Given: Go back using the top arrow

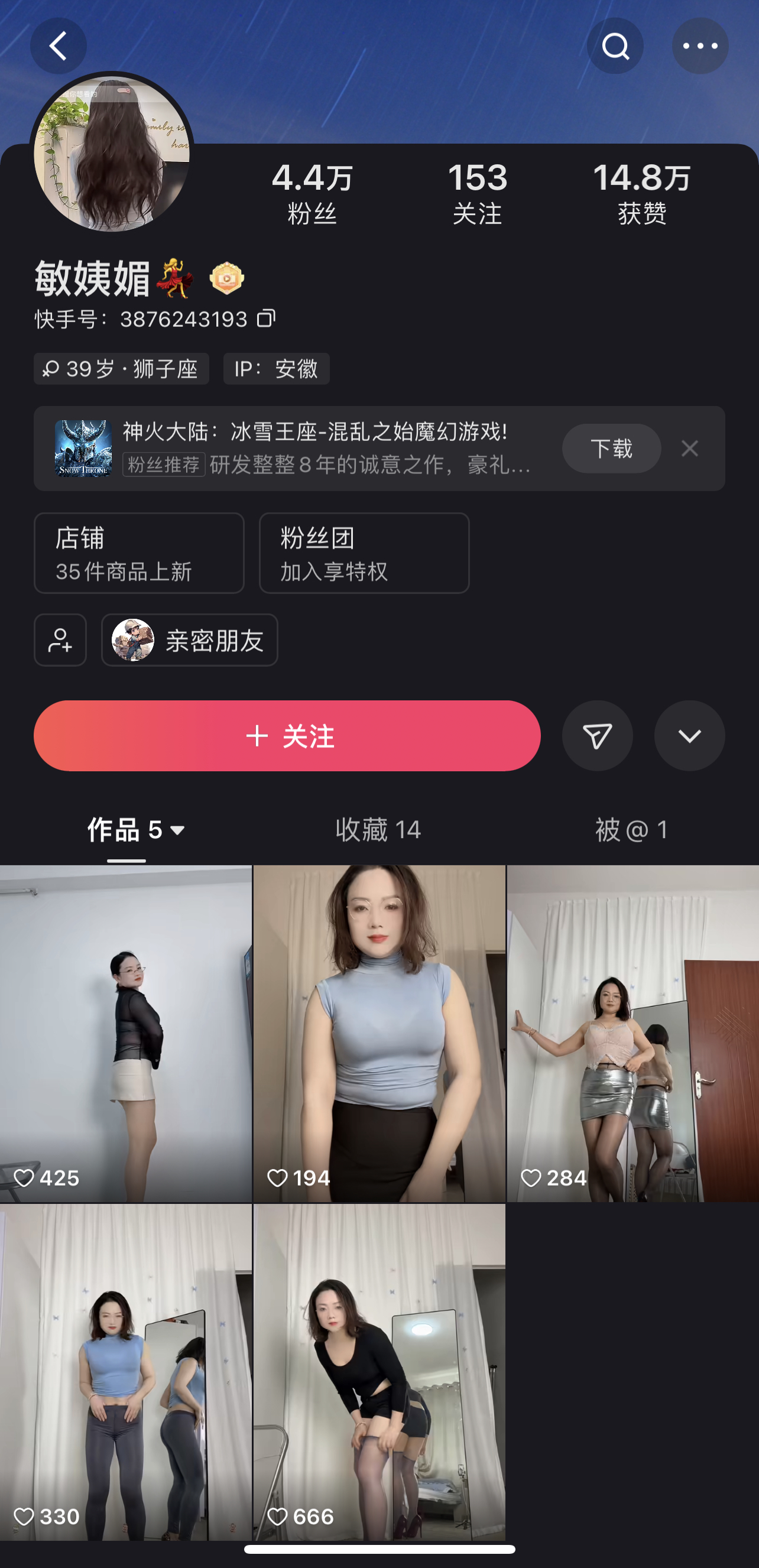Looking at the screenshot, I should 59,46.
